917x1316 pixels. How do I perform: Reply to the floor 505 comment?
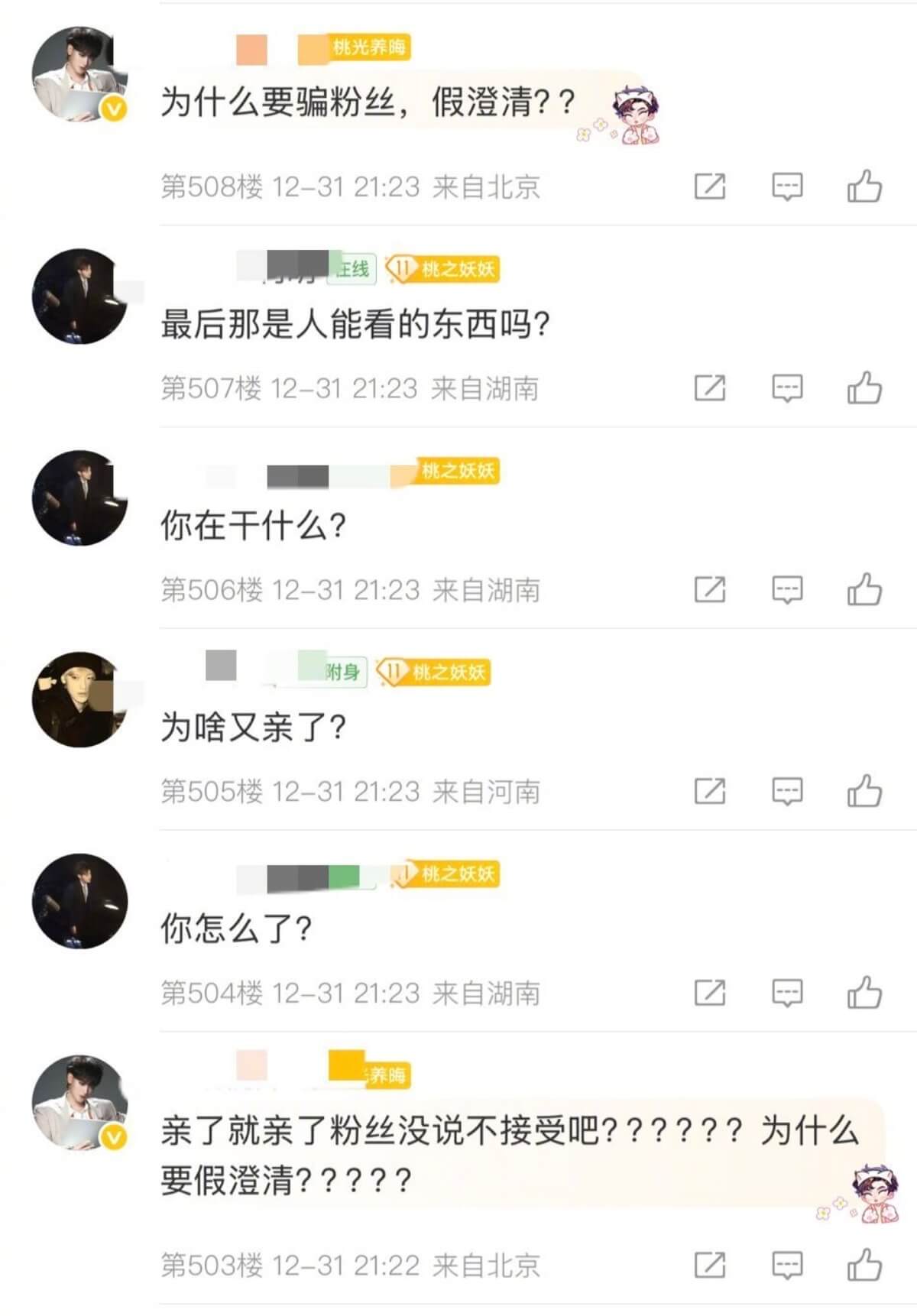787,792
